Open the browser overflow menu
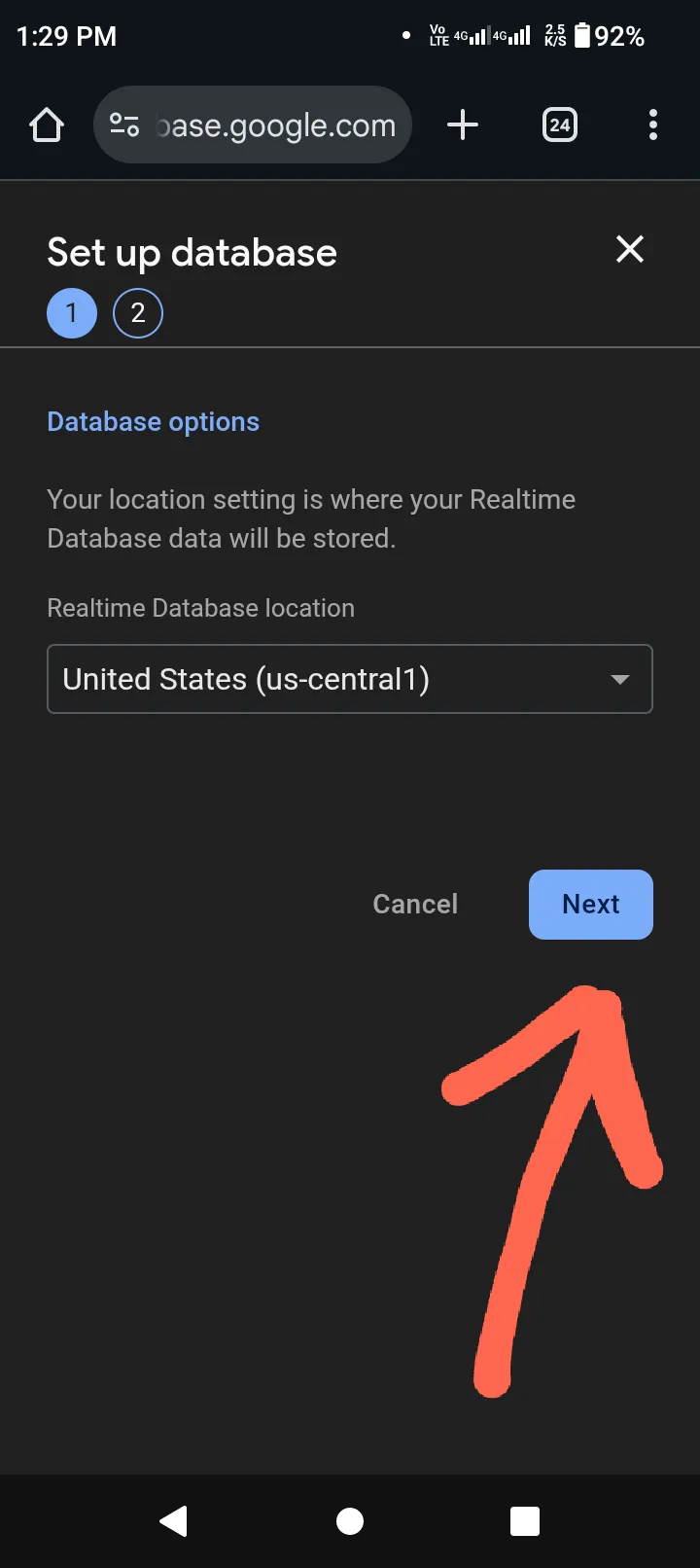The width and height of the screenshot is (700, 1568). coord(652,125)
